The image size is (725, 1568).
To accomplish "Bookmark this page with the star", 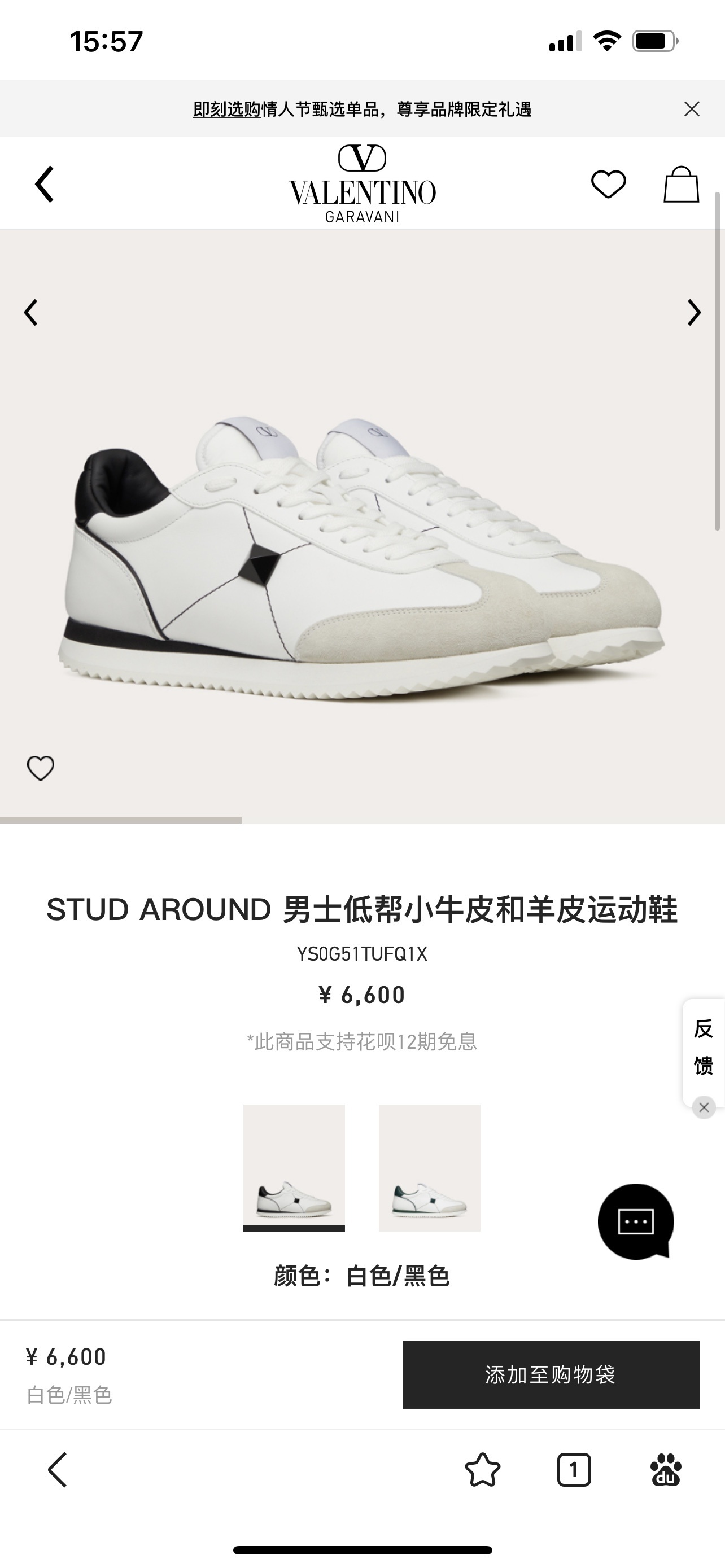I will (483, 1470).
